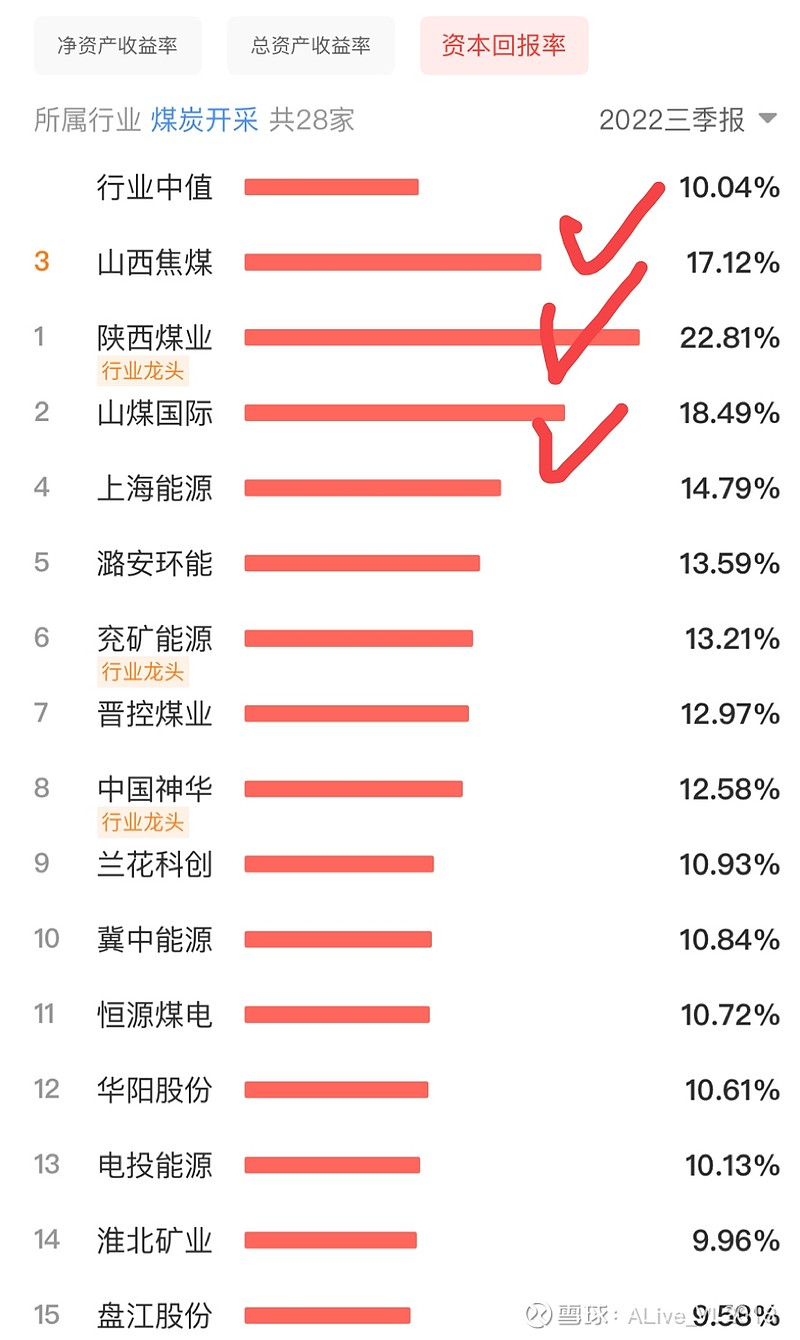Click the 陕西煤业 company name
This screenshot has height=1340, width=800.
[x=153, y=337]
